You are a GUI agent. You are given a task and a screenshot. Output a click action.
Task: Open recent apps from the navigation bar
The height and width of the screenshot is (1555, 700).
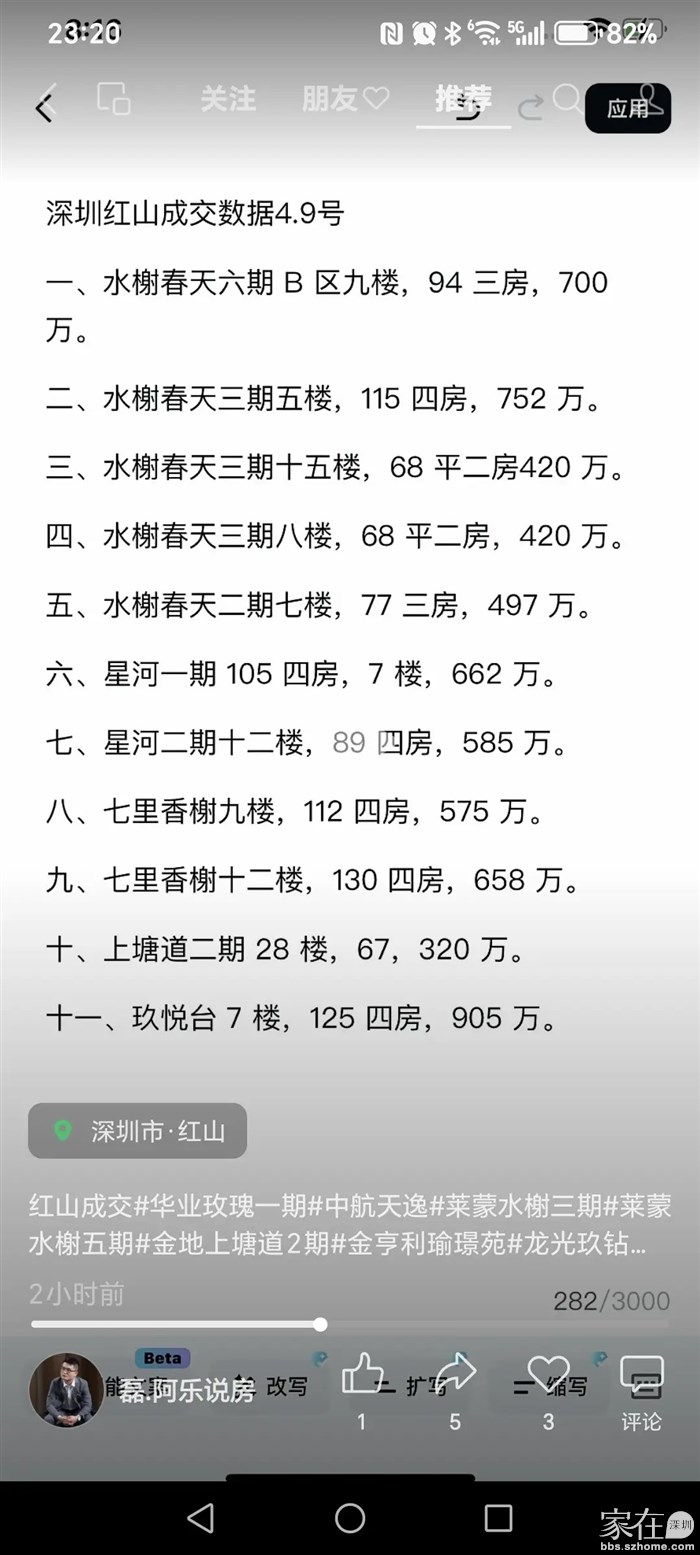pos(498,1518)
